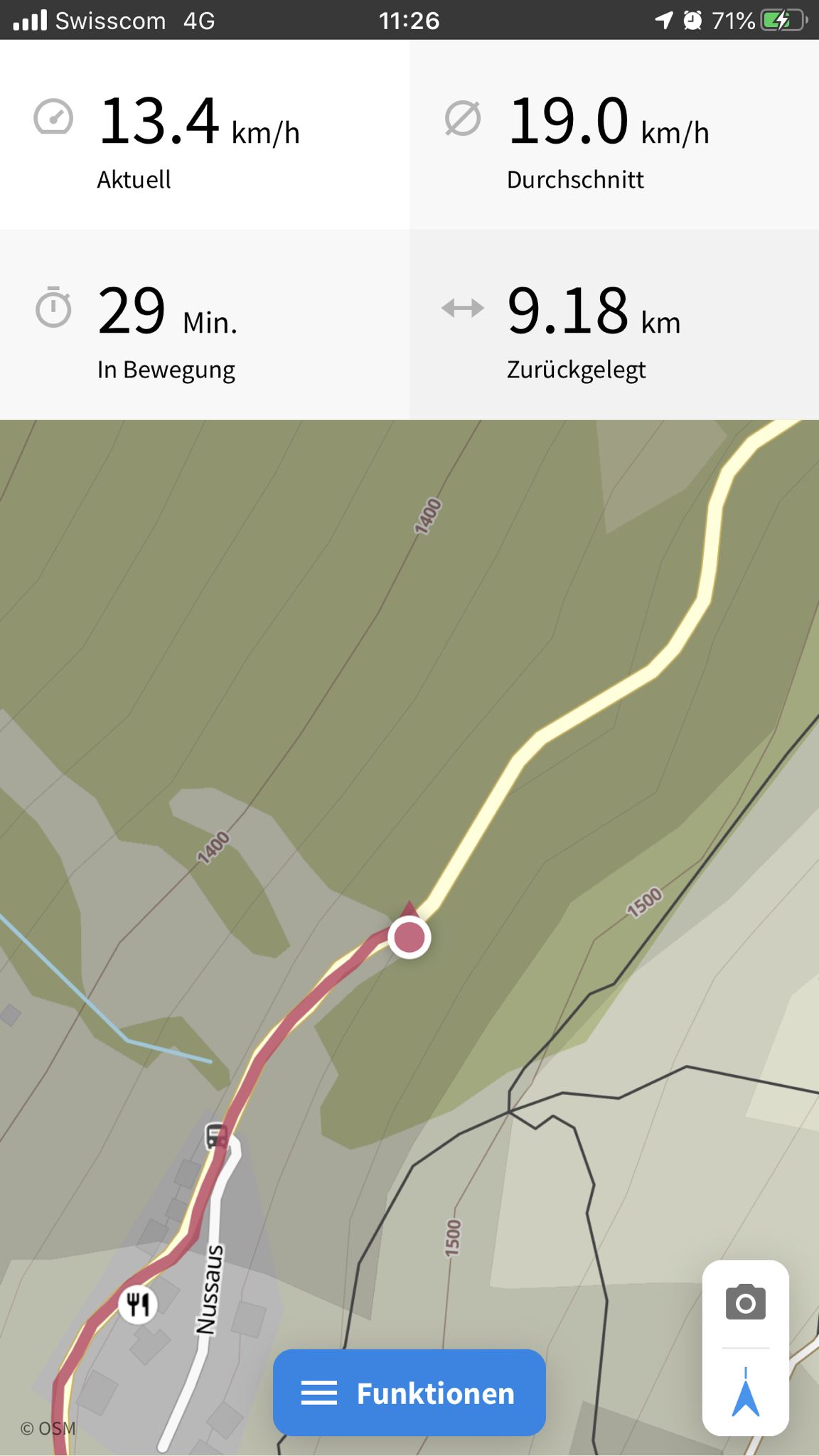Open the OSM attribution link
Image resolution: width=819 pixels, height=1456 pixels.
[48, 1428]
